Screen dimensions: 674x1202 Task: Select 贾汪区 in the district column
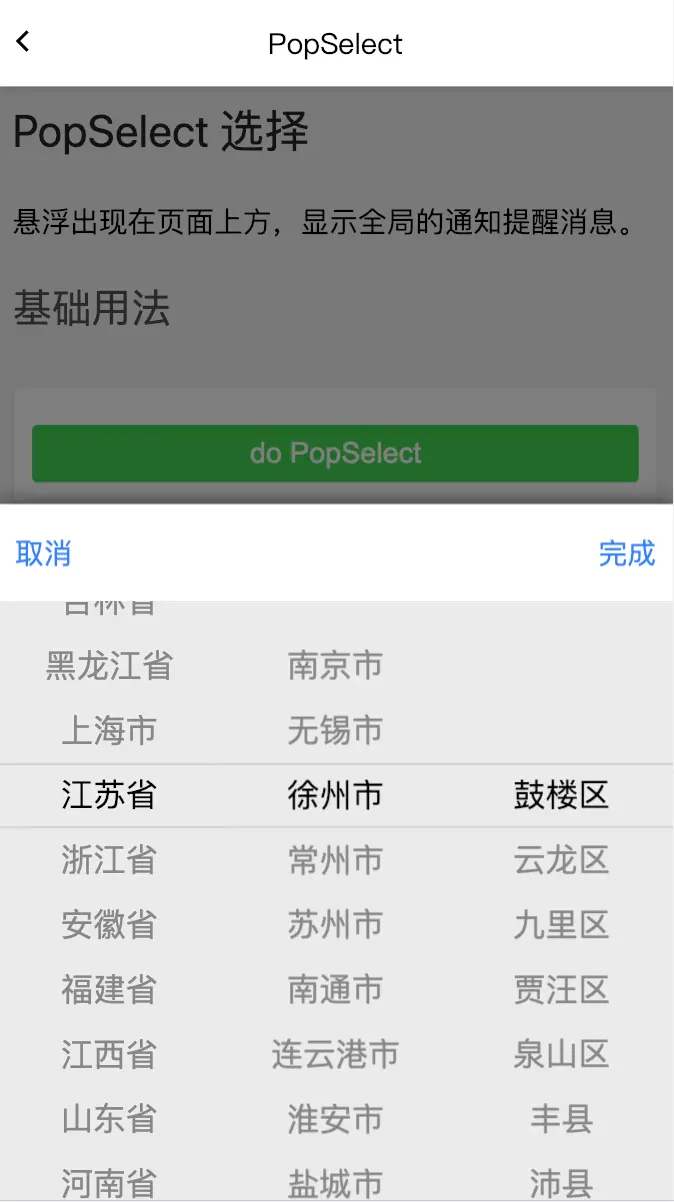561,990
